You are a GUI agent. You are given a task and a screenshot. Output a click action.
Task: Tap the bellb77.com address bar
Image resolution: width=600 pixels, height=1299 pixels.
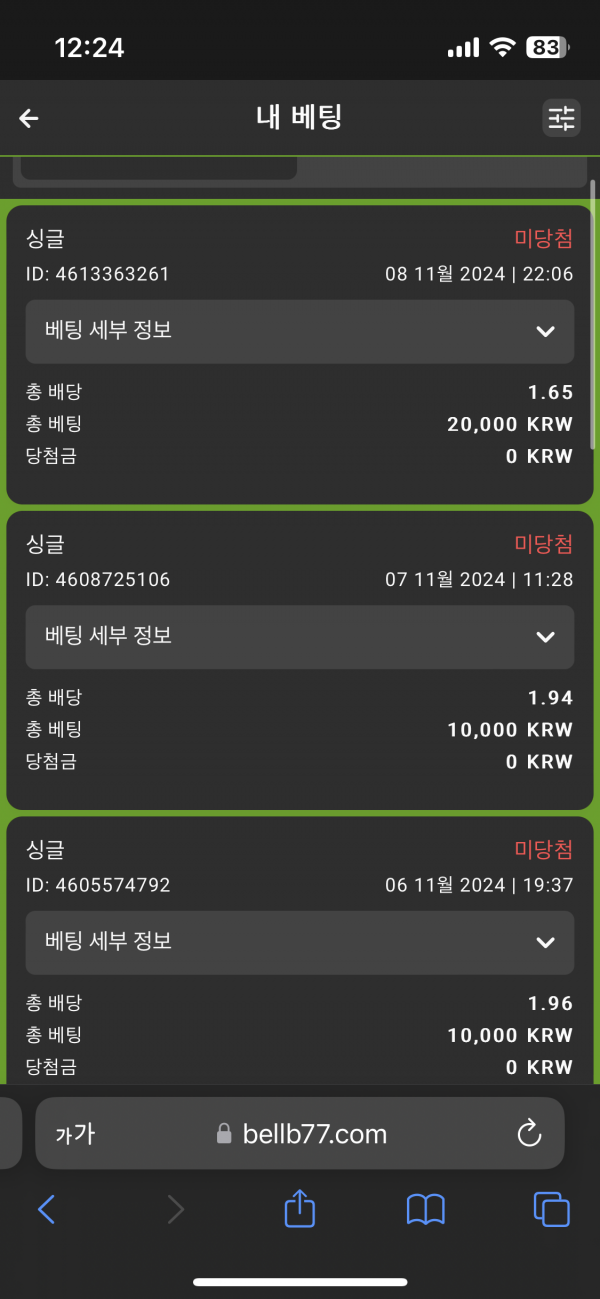tap(300, 1133)
